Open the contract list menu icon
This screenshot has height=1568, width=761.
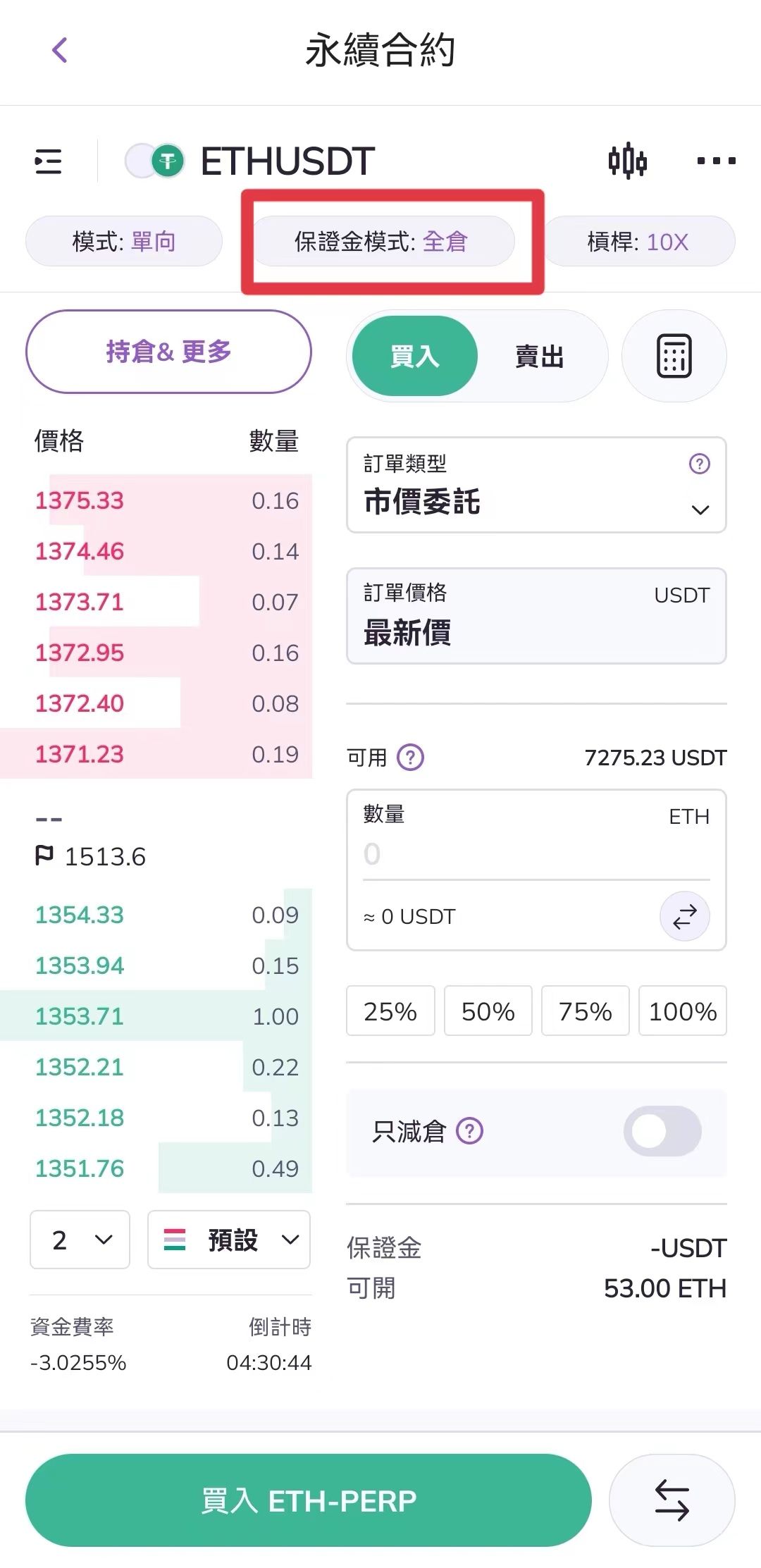coord(48,161)
